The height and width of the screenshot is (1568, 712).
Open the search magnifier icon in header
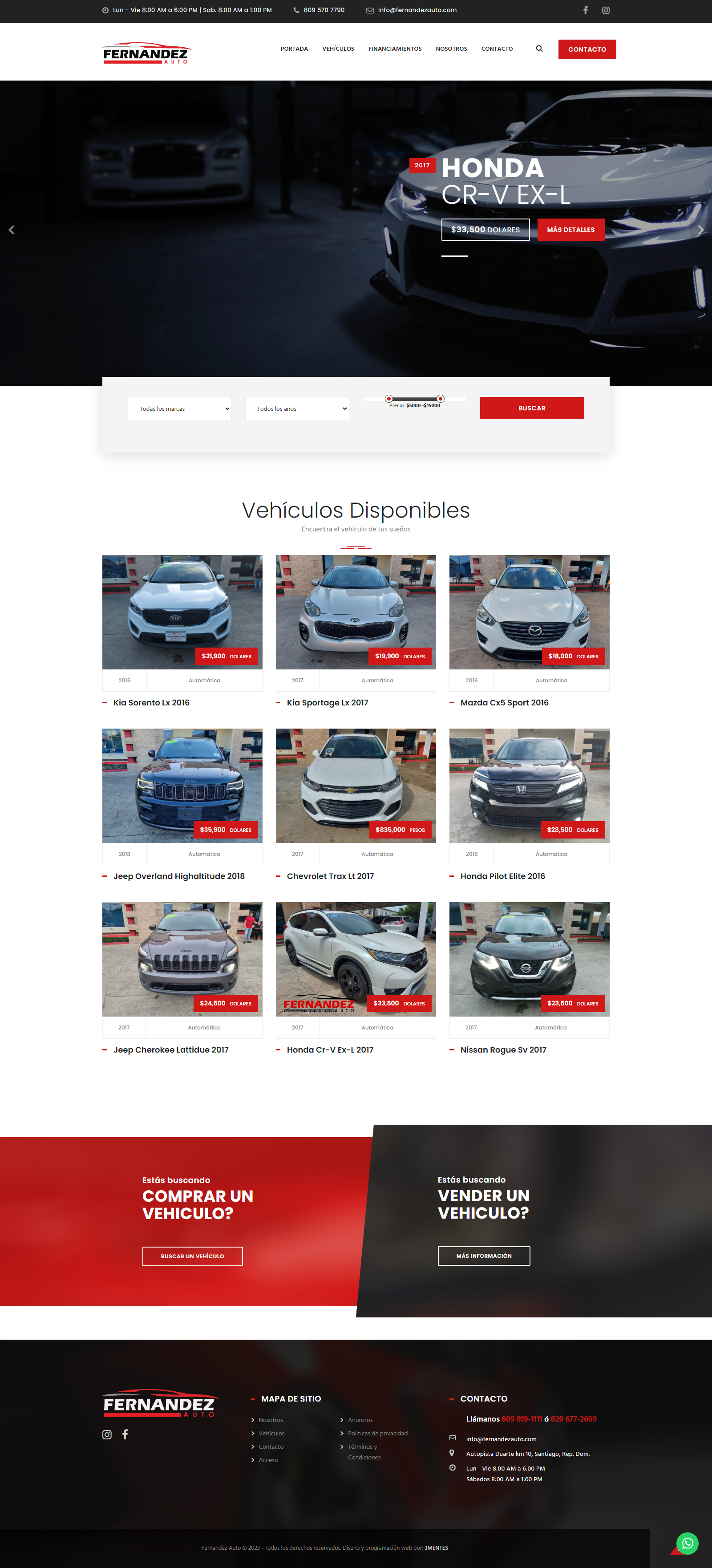point(538,49)
